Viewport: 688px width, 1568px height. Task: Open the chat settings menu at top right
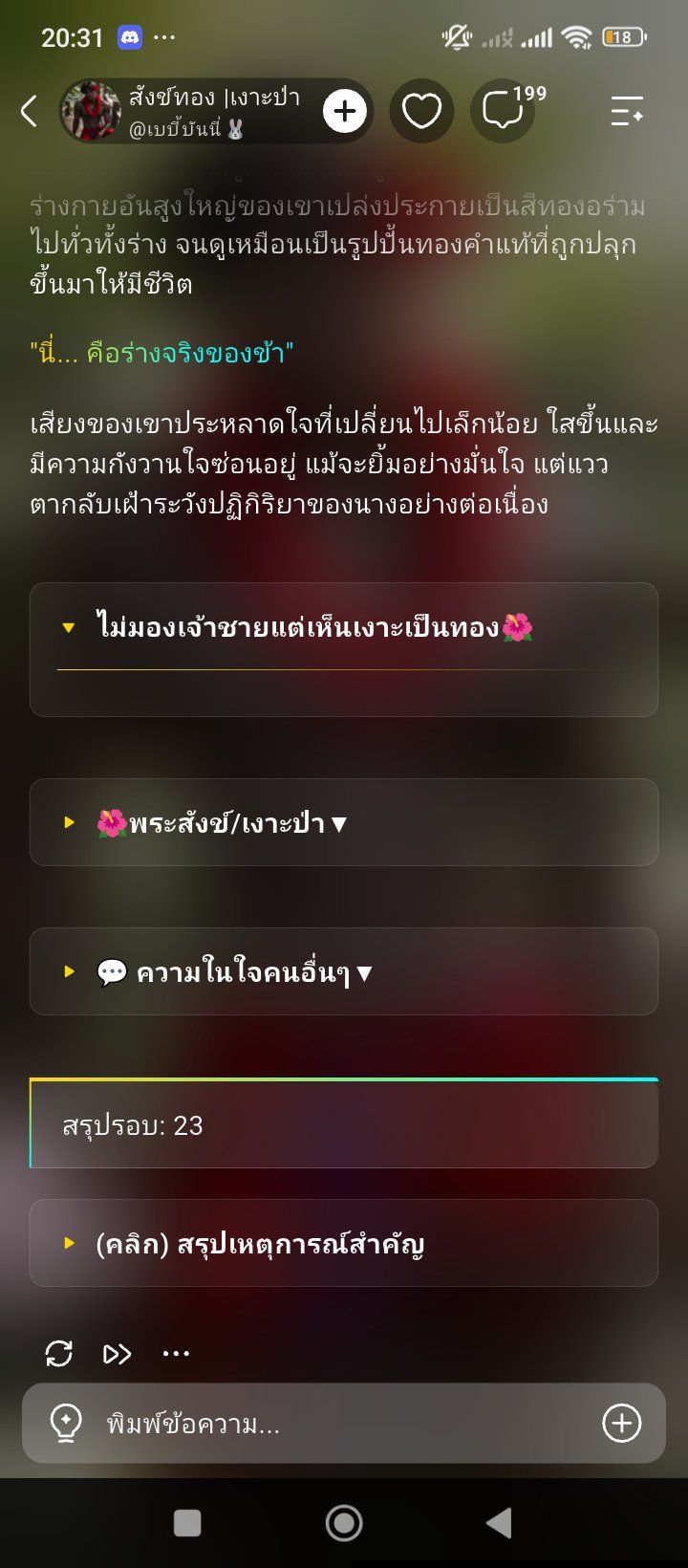point(627,111)
